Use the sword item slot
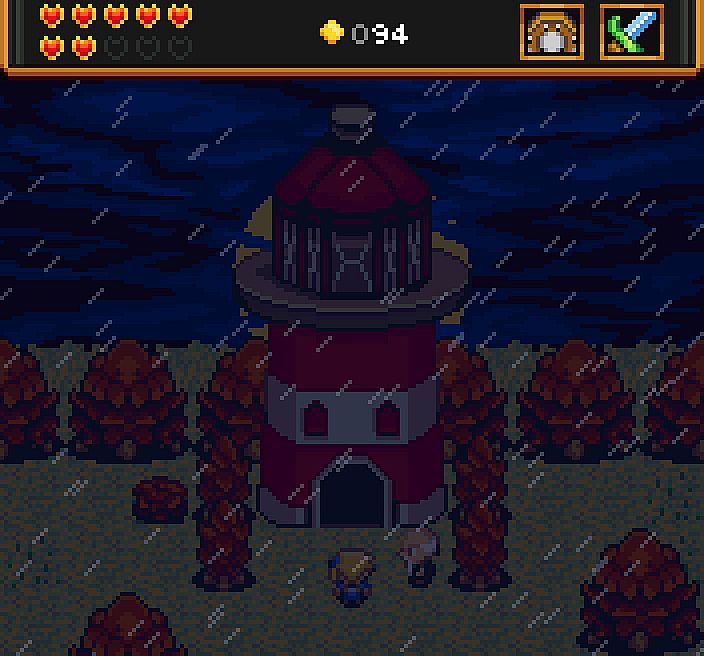Viewport: 704px width, 656px height. point(632,33)
